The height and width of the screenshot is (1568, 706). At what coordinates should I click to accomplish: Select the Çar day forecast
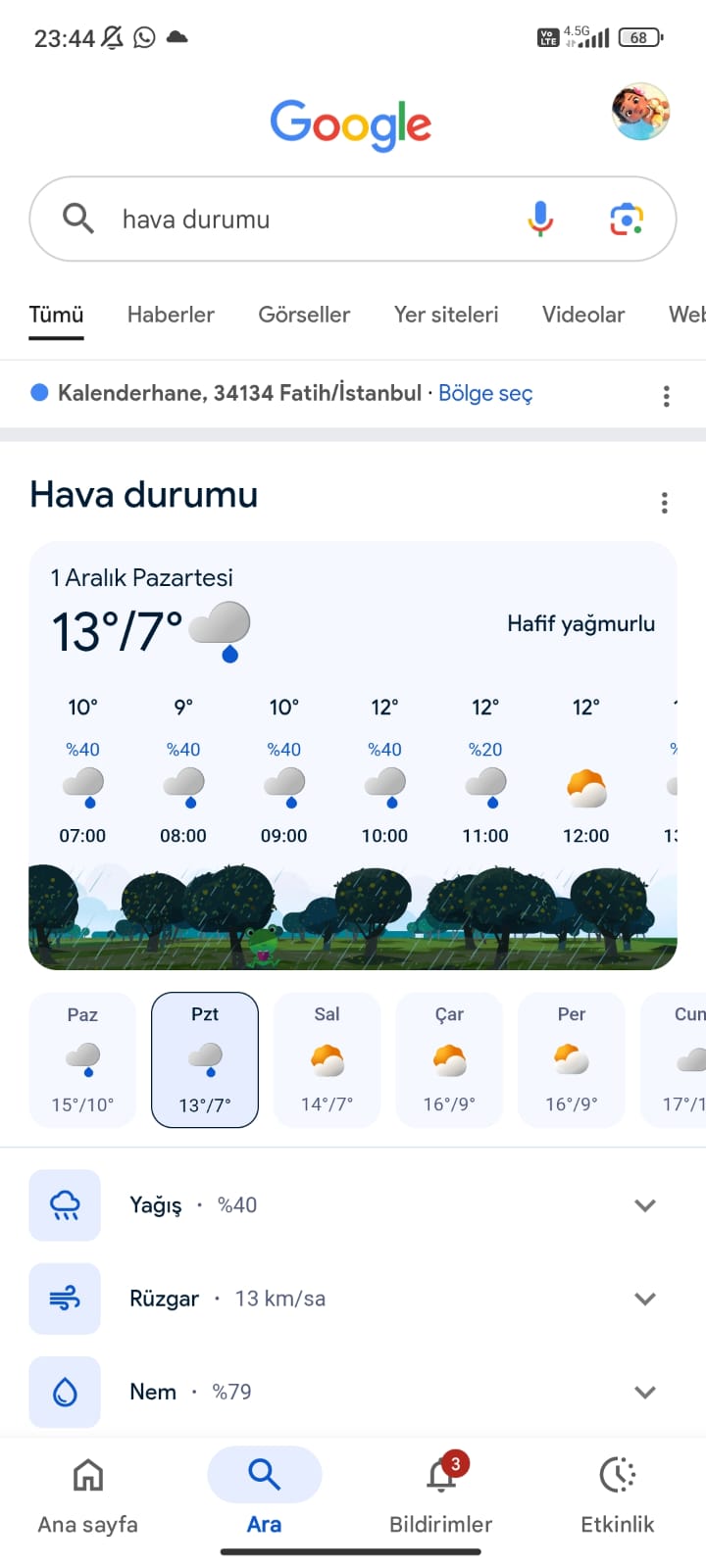449,1059
